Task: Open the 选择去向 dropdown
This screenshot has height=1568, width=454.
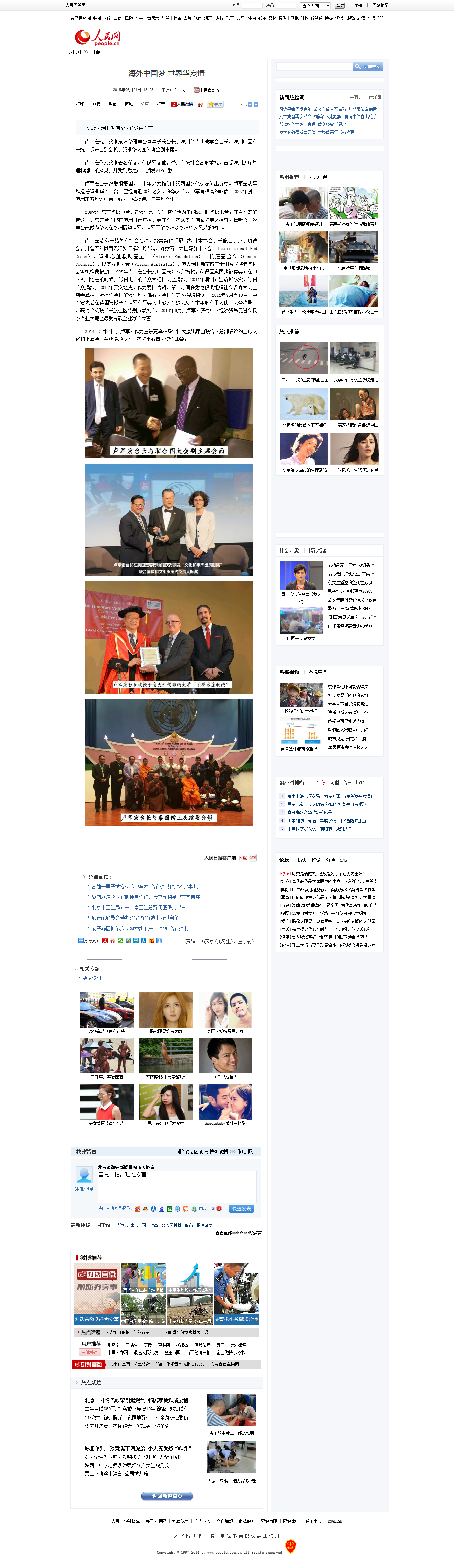Action: point(315,6)
